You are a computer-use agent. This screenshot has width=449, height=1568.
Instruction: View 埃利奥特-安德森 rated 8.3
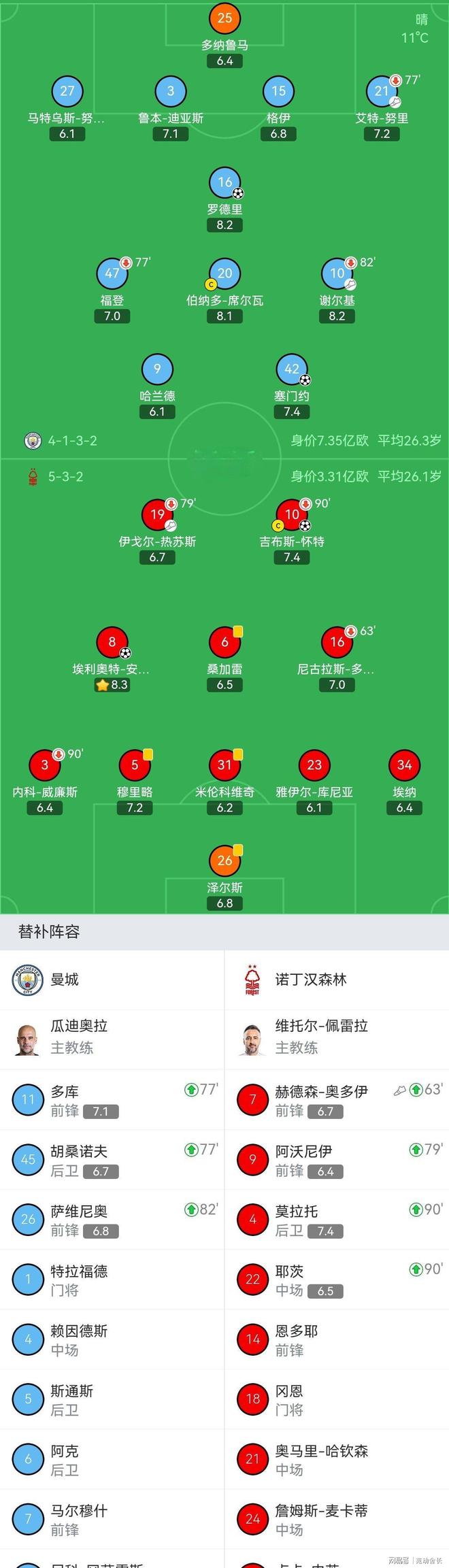(112, 642)
